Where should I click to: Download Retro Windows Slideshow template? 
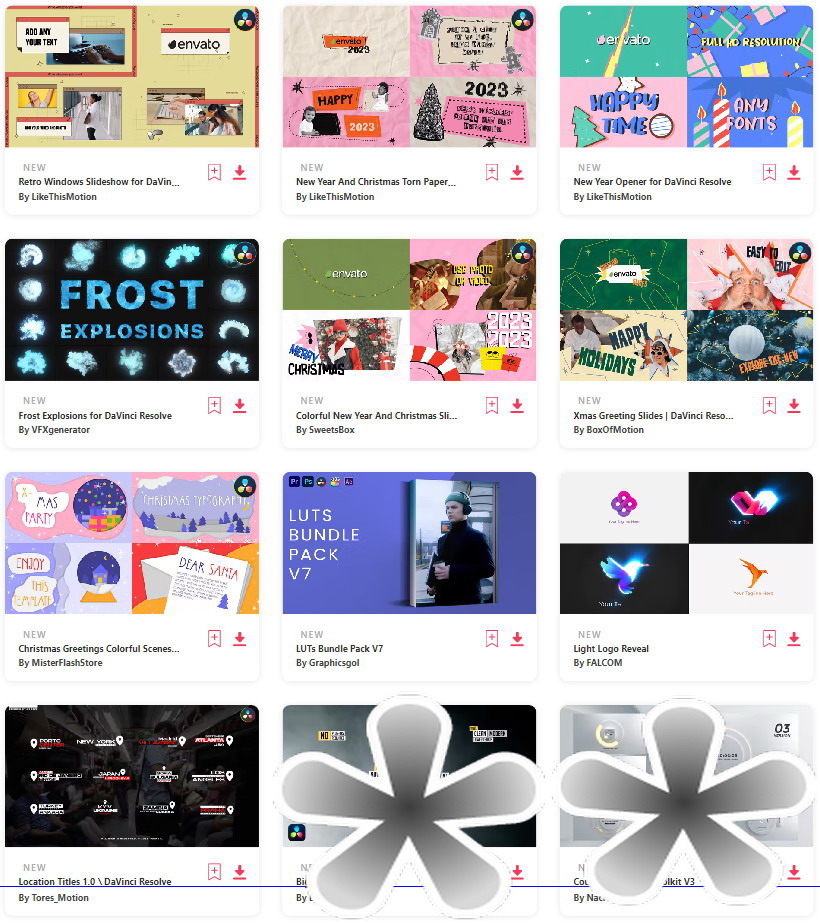coord(240,172)
